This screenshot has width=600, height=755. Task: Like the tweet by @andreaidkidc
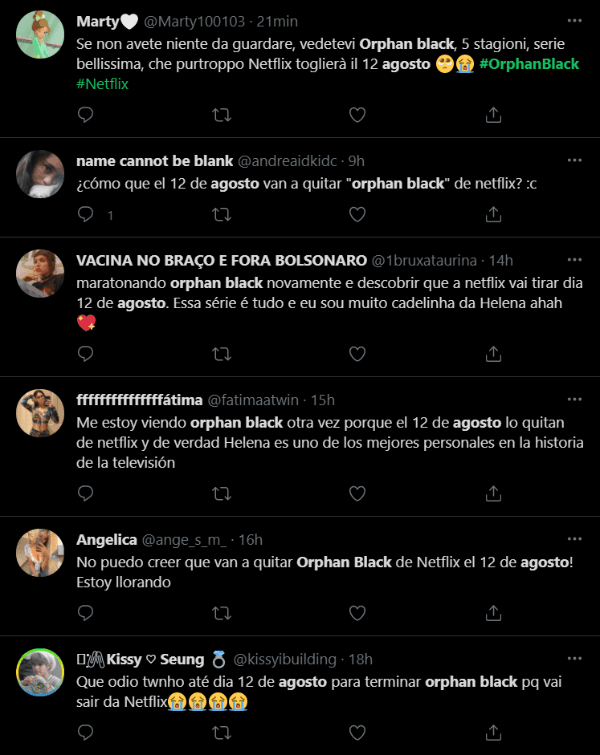click(357, 214)
